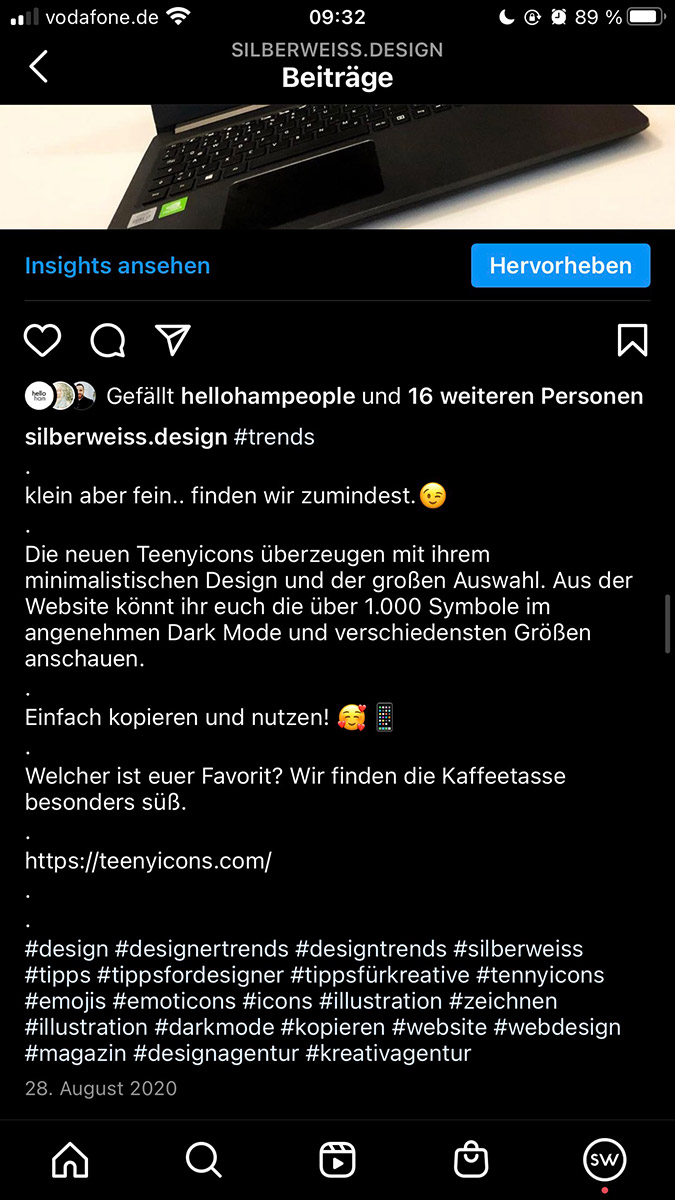Image resolution: width=675 pixels, height=1200 pixels.
Task: Open hellohampeople's profile from likes
Action: pos(267,396)
